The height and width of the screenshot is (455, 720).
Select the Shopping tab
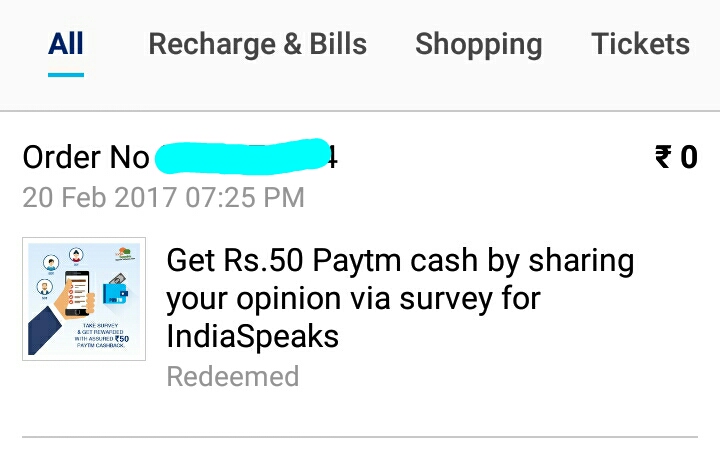click(x=478, y=45)
